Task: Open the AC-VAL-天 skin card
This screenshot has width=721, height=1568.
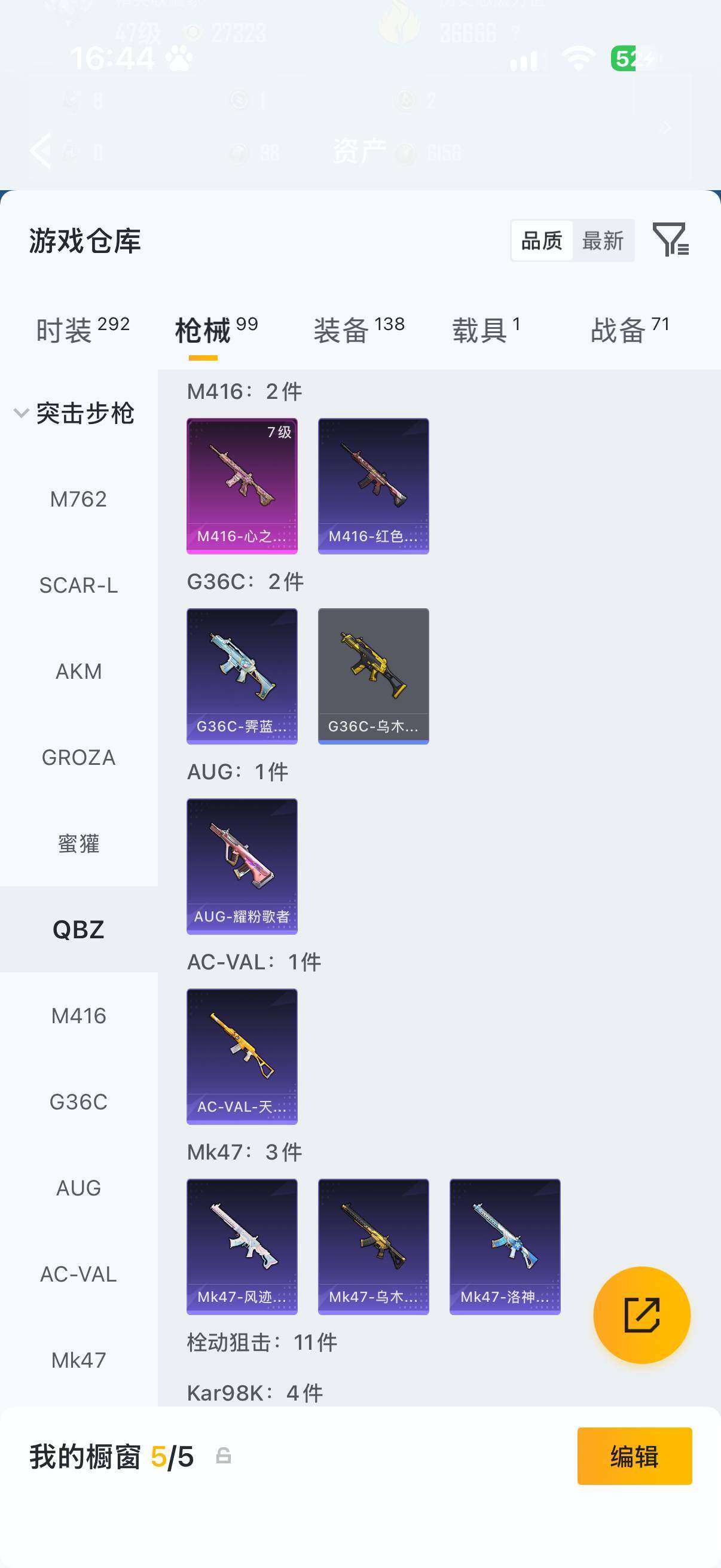Action: click(242, 1056)
